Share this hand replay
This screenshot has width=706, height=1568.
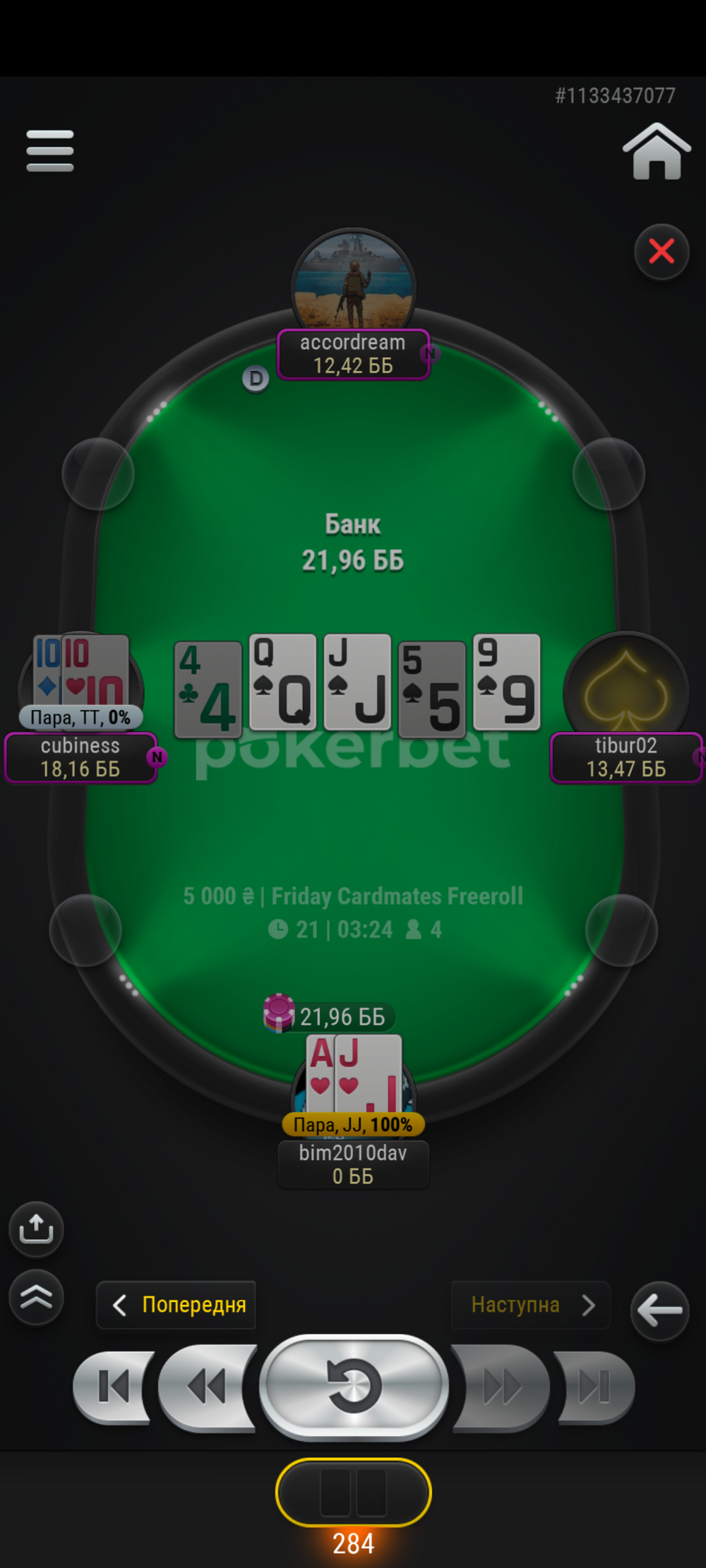coord(36,1229)
